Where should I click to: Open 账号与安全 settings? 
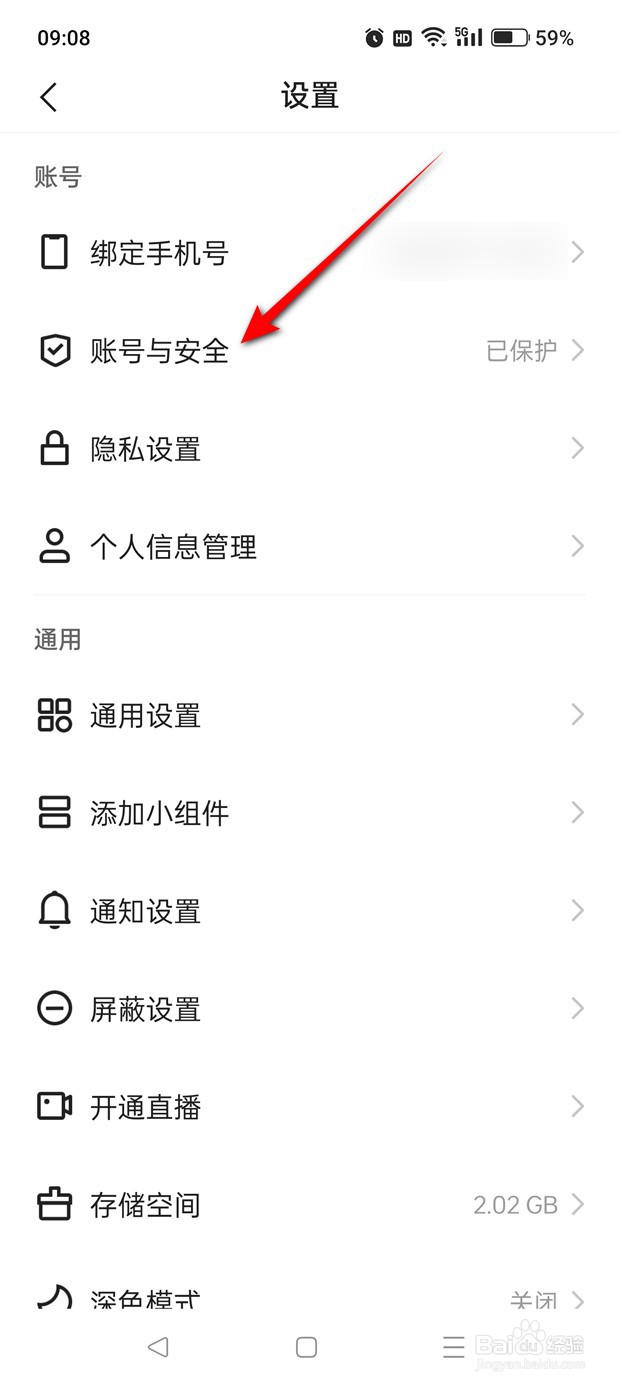310,351
